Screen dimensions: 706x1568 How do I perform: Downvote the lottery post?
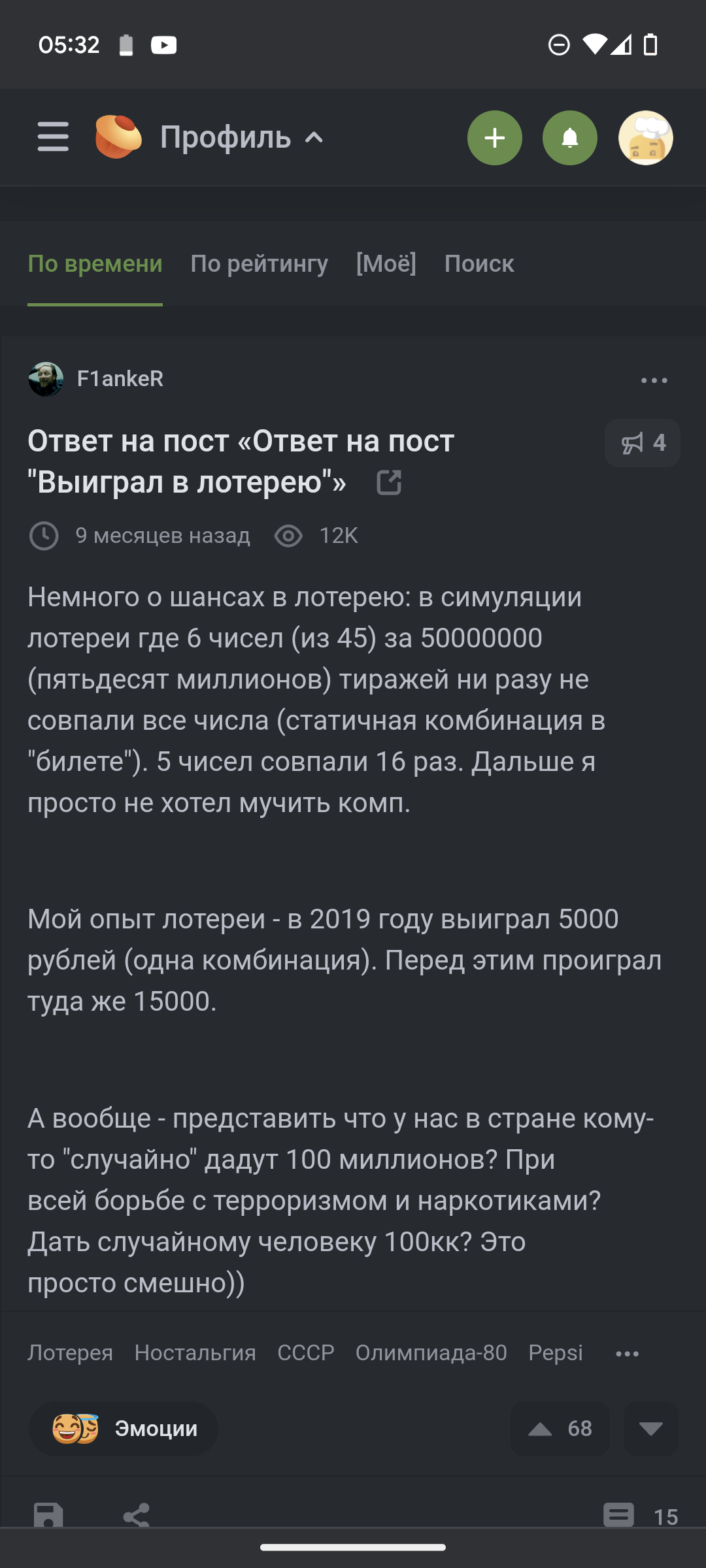pyautogui.click(x=650, y=1429)
